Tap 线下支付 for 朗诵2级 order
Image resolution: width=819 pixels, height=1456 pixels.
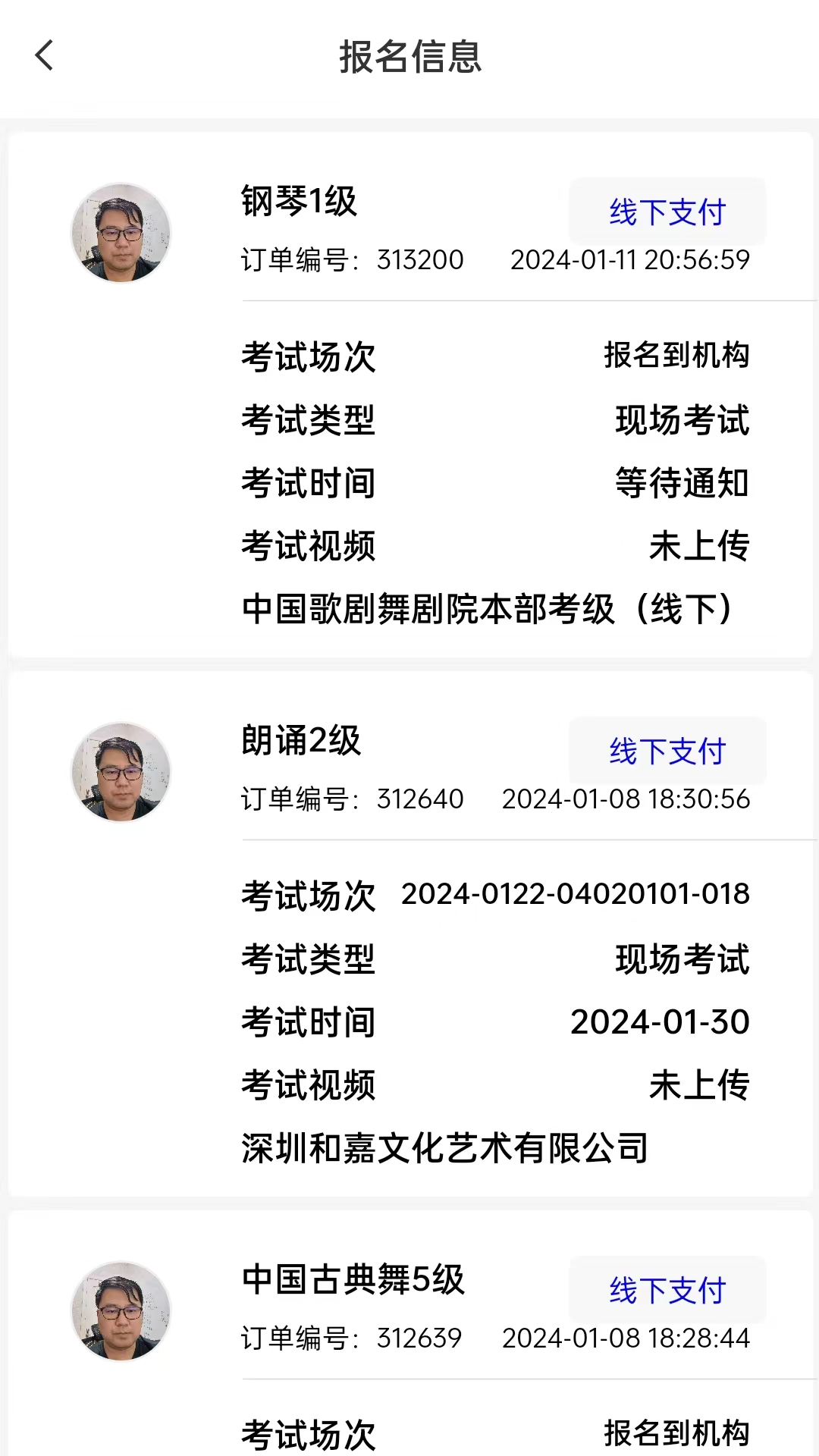(x=667, y=752)
